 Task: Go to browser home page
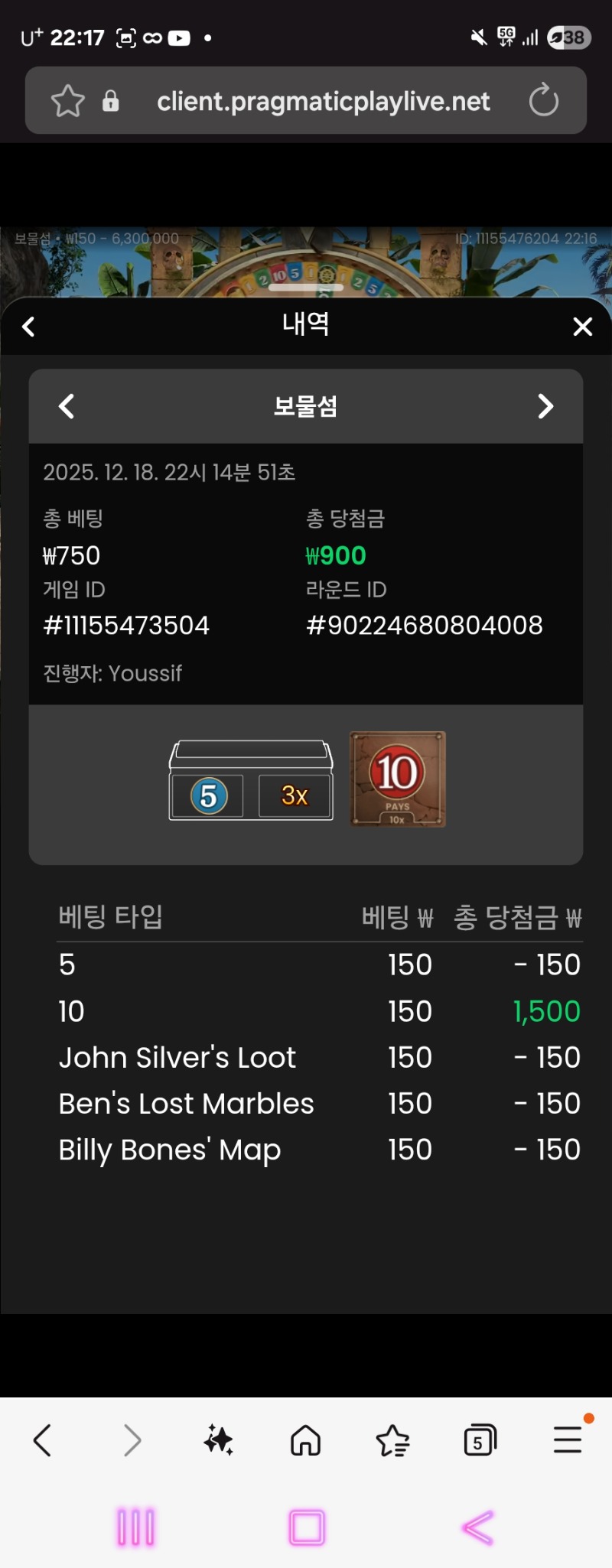[305, 1440]
